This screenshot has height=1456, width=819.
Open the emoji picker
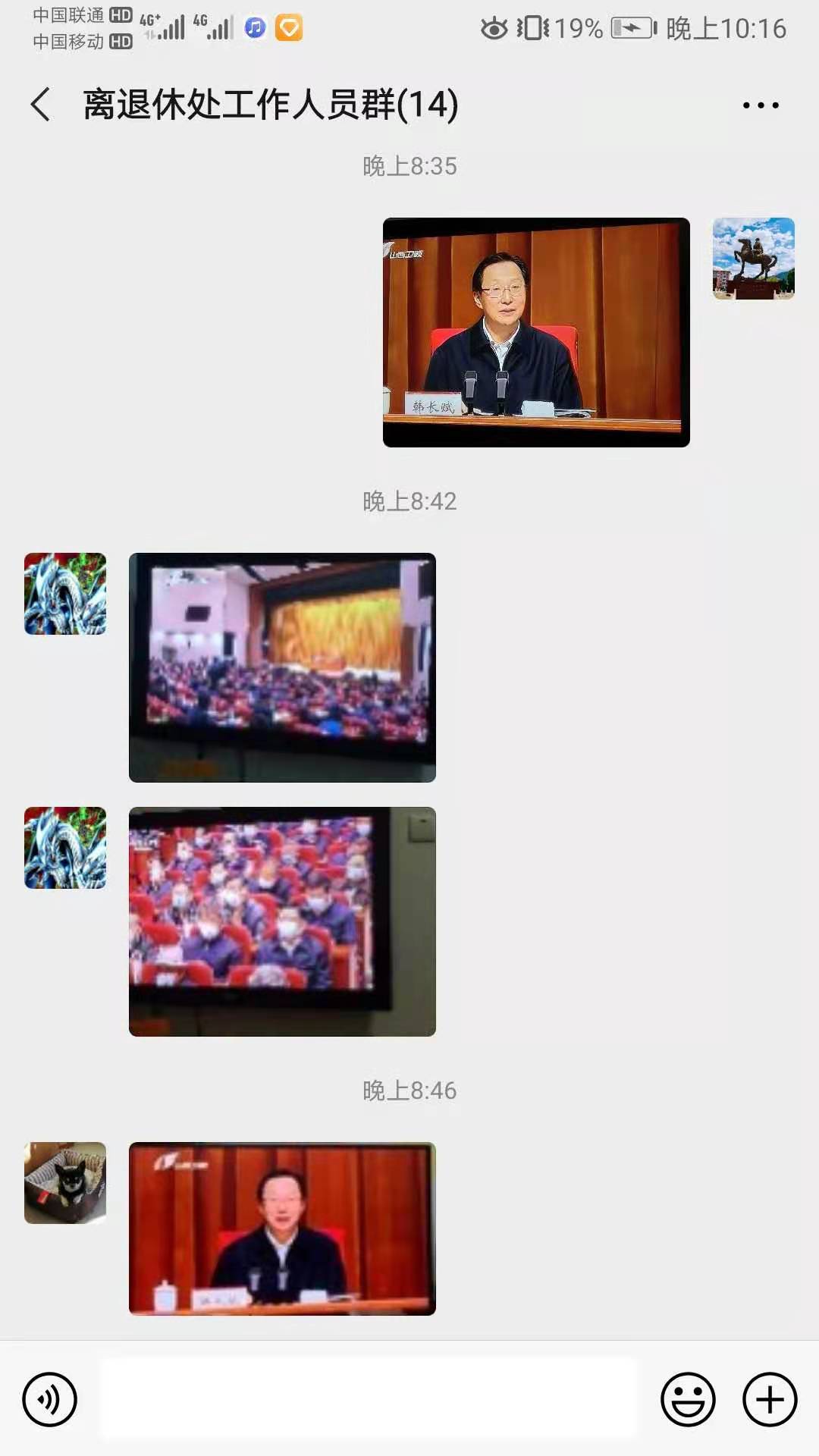click(x=688, y=1399)
